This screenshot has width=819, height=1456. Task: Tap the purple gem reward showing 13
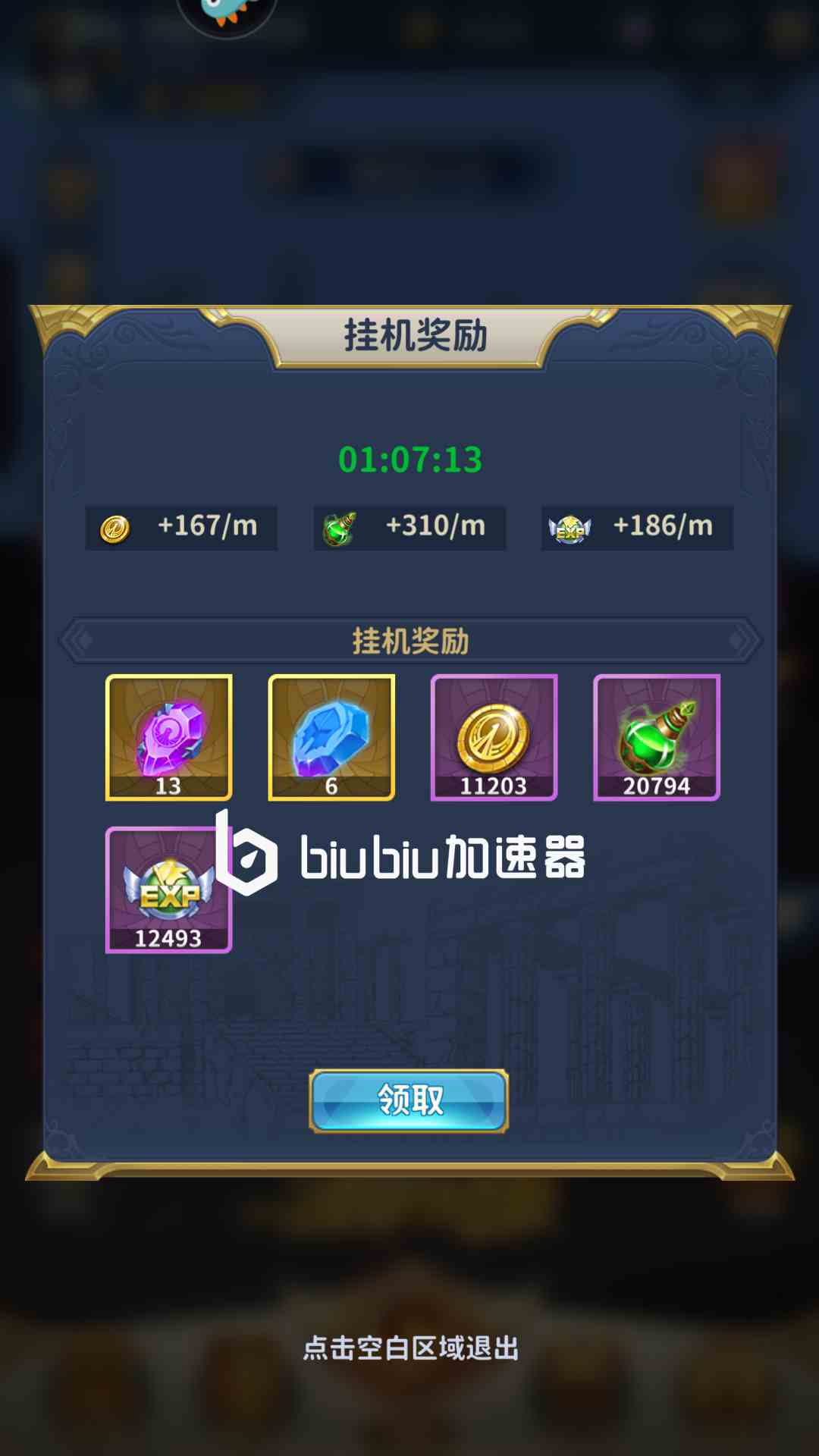[169, 737]
